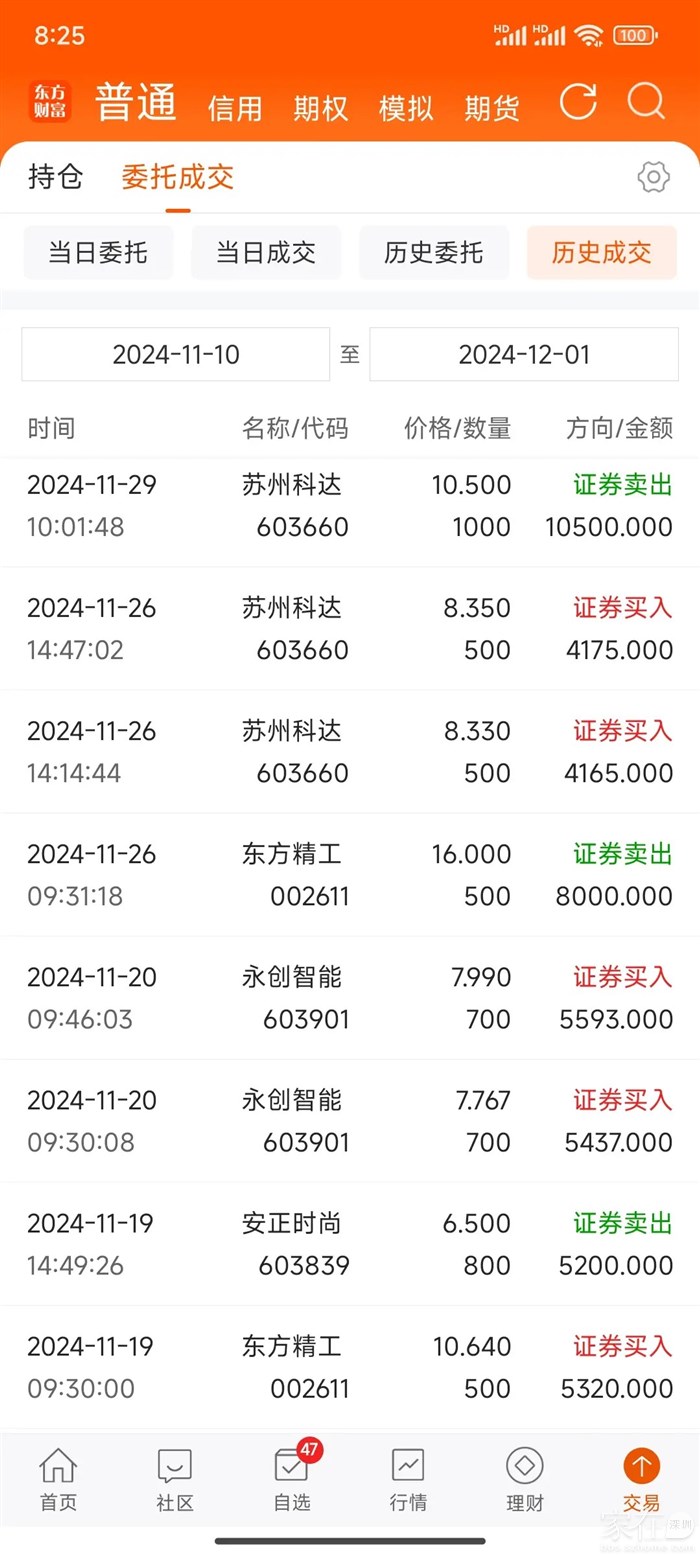Switch to 期权 account tab
The width and height of the screenshot is (700, 1555).
pos(321,108)
